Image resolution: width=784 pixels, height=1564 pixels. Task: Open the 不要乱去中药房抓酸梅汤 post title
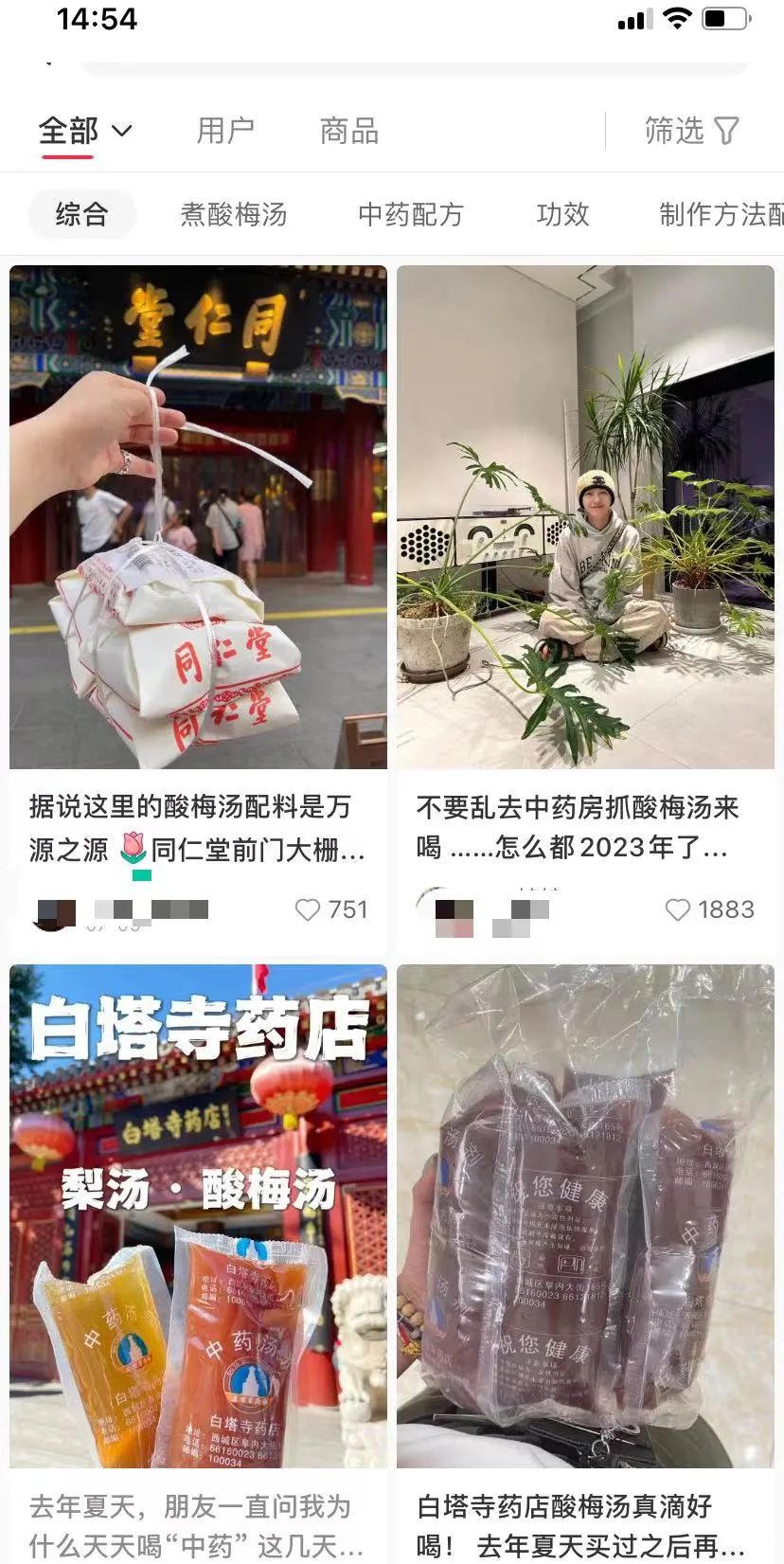(x=585, y=829)
